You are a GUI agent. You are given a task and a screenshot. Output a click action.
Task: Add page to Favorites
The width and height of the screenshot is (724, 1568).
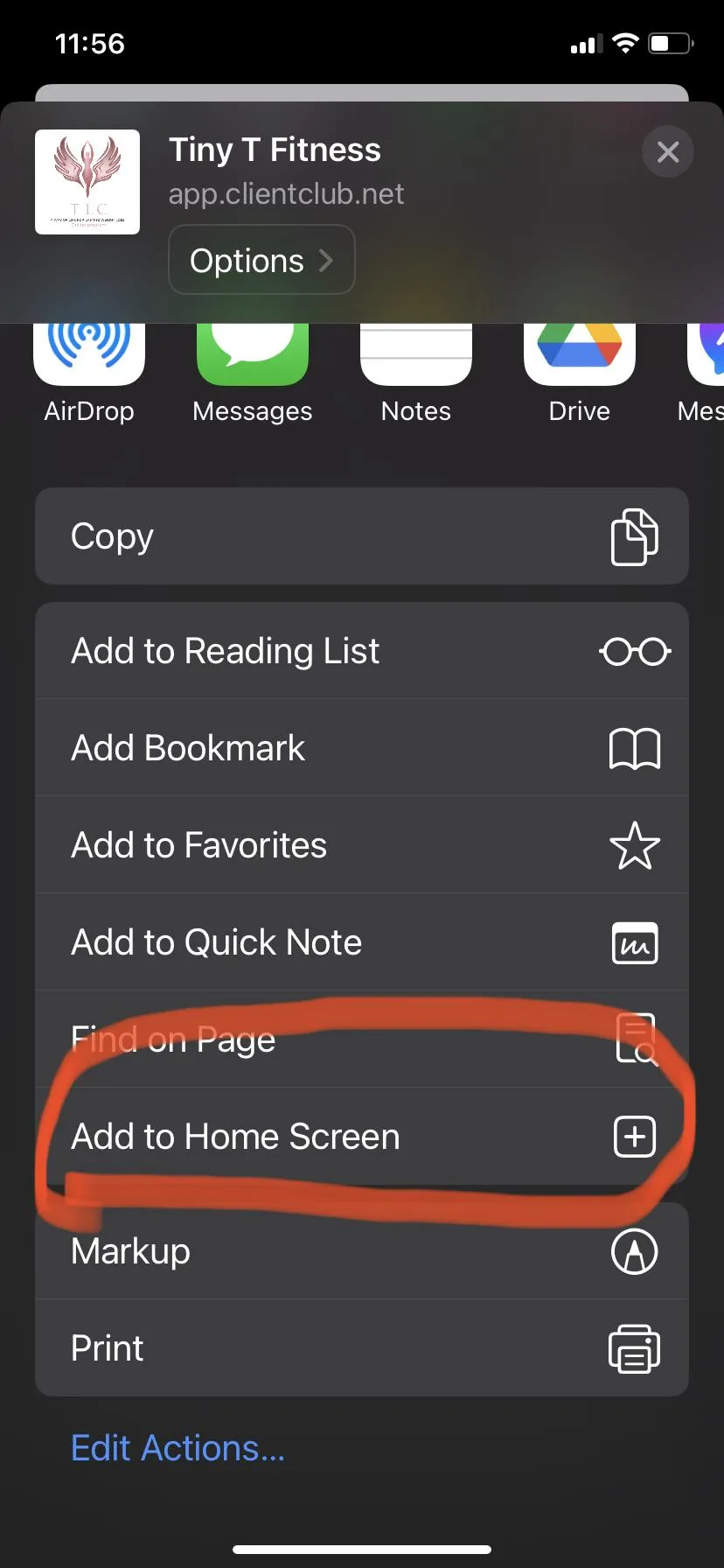(362, 845)
